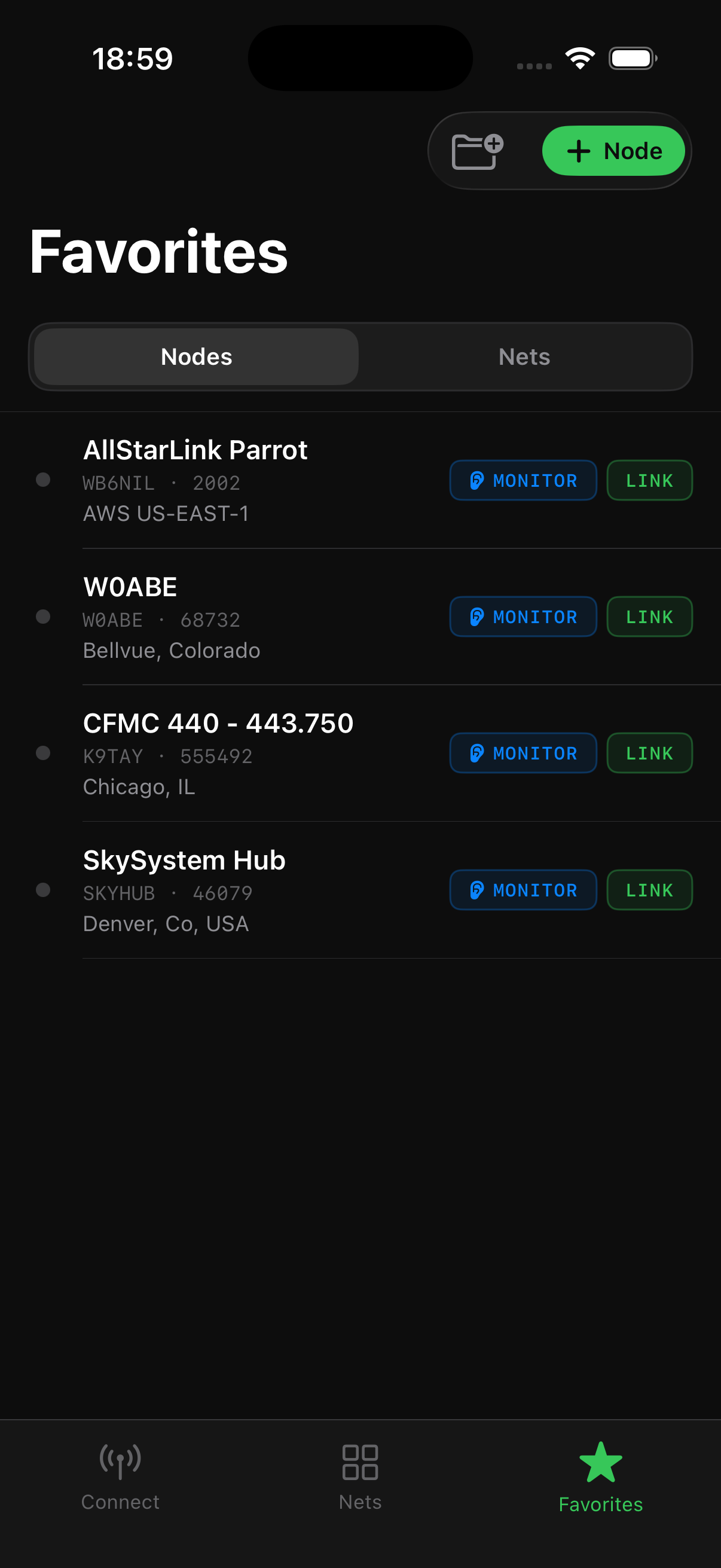Image resolution: width=721 pixels, height=1568 pixels.
Task: Tap the Wi-Fi status icon
Action: pyautogui.click(x=579, y=57)
